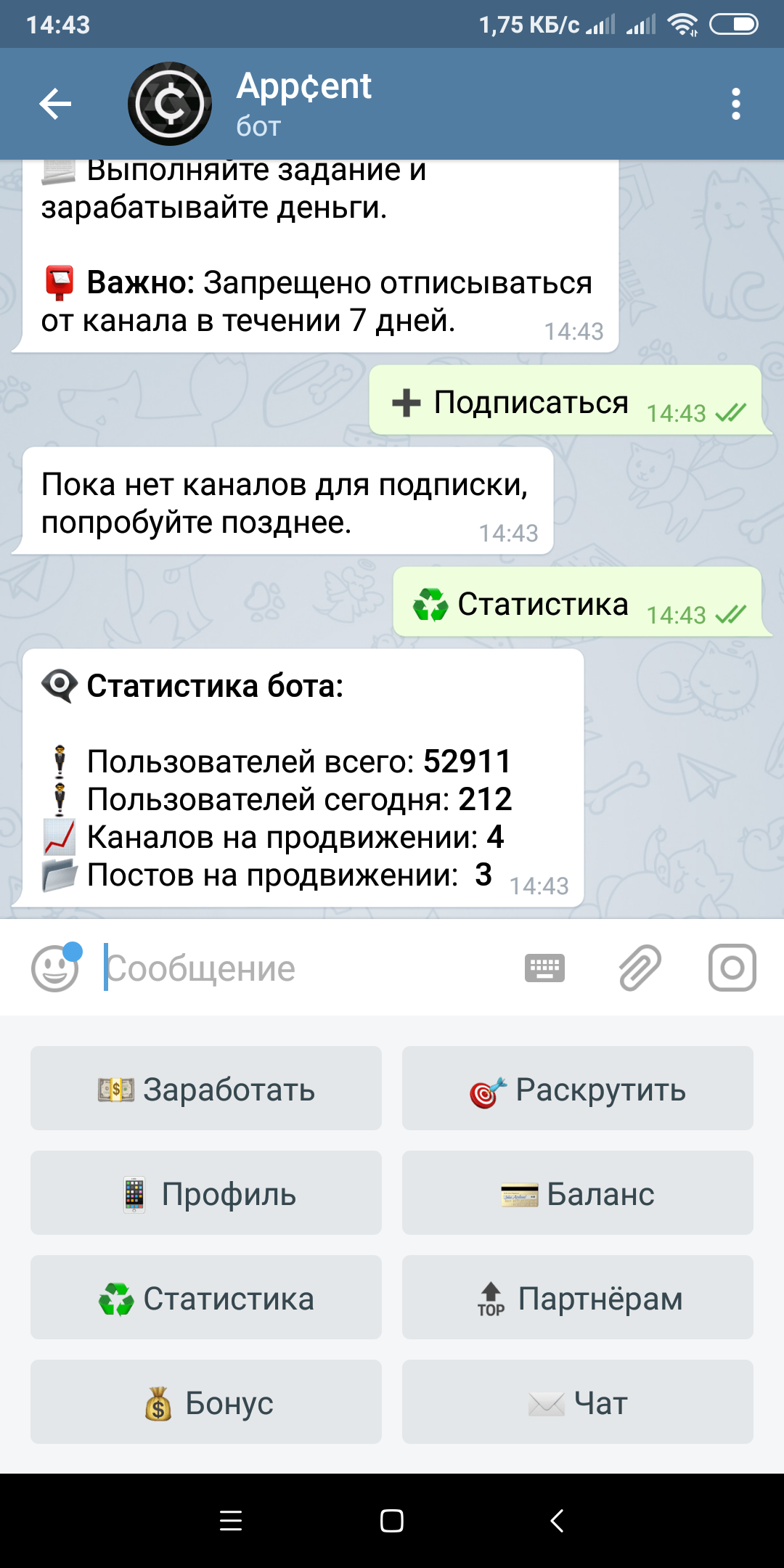Open the system recent apps button

pyautogui.click(x=231, y=1520)
